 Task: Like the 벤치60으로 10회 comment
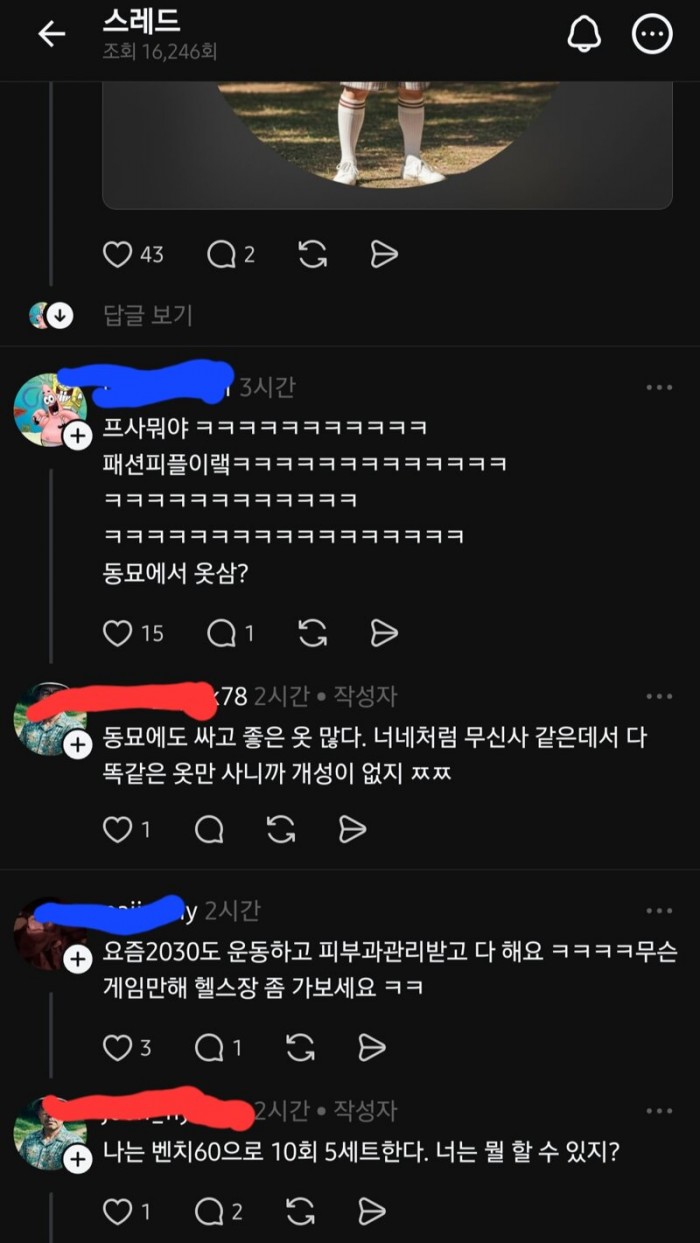pos(118,1212)
